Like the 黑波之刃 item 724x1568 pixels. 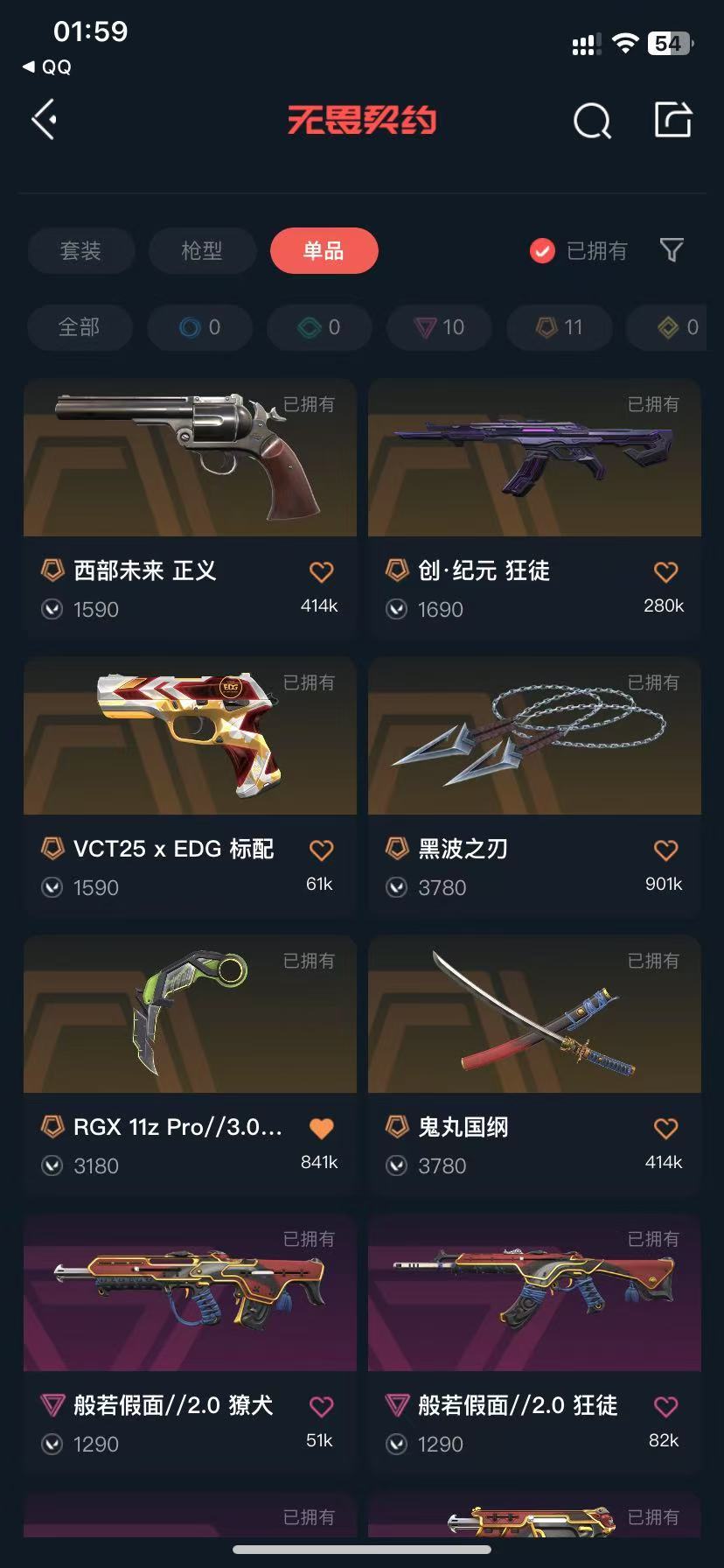point(665,850)
